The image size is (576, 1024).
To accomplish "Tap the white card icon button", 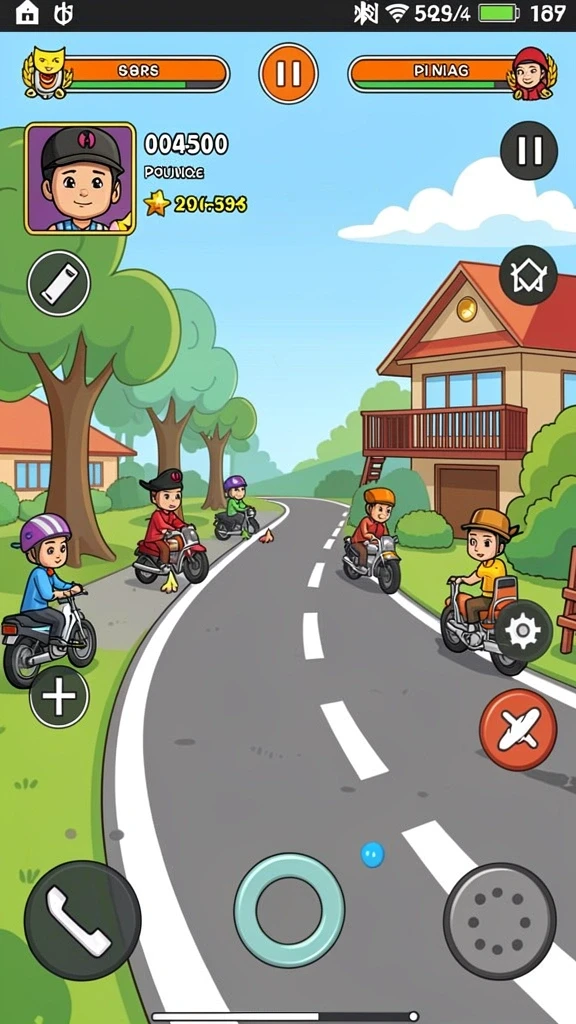I will [59, 283].
